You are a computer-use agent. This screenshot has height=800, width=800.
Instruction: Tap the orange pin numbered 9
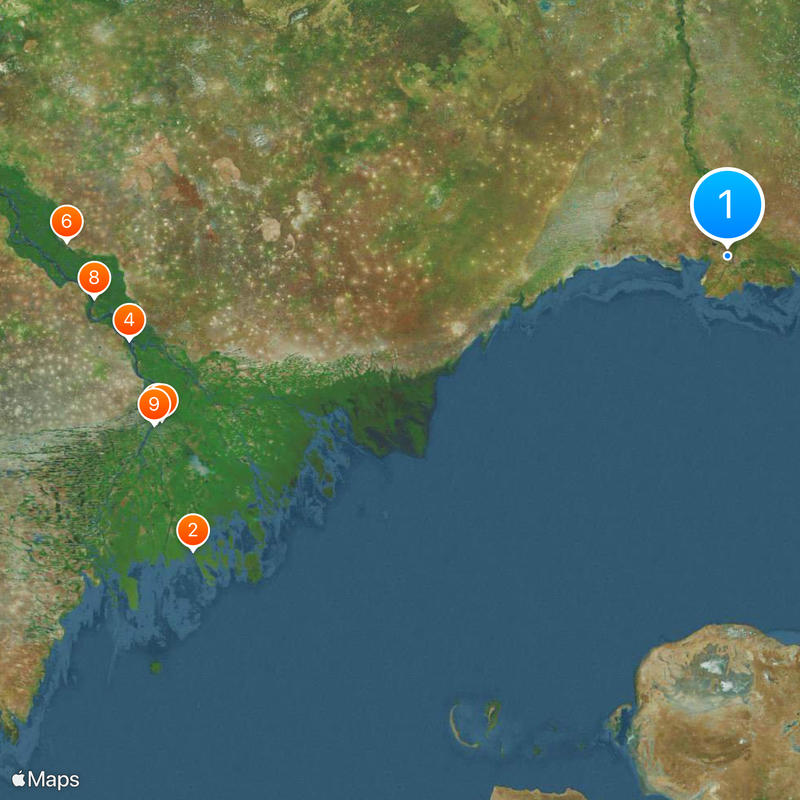152,405
